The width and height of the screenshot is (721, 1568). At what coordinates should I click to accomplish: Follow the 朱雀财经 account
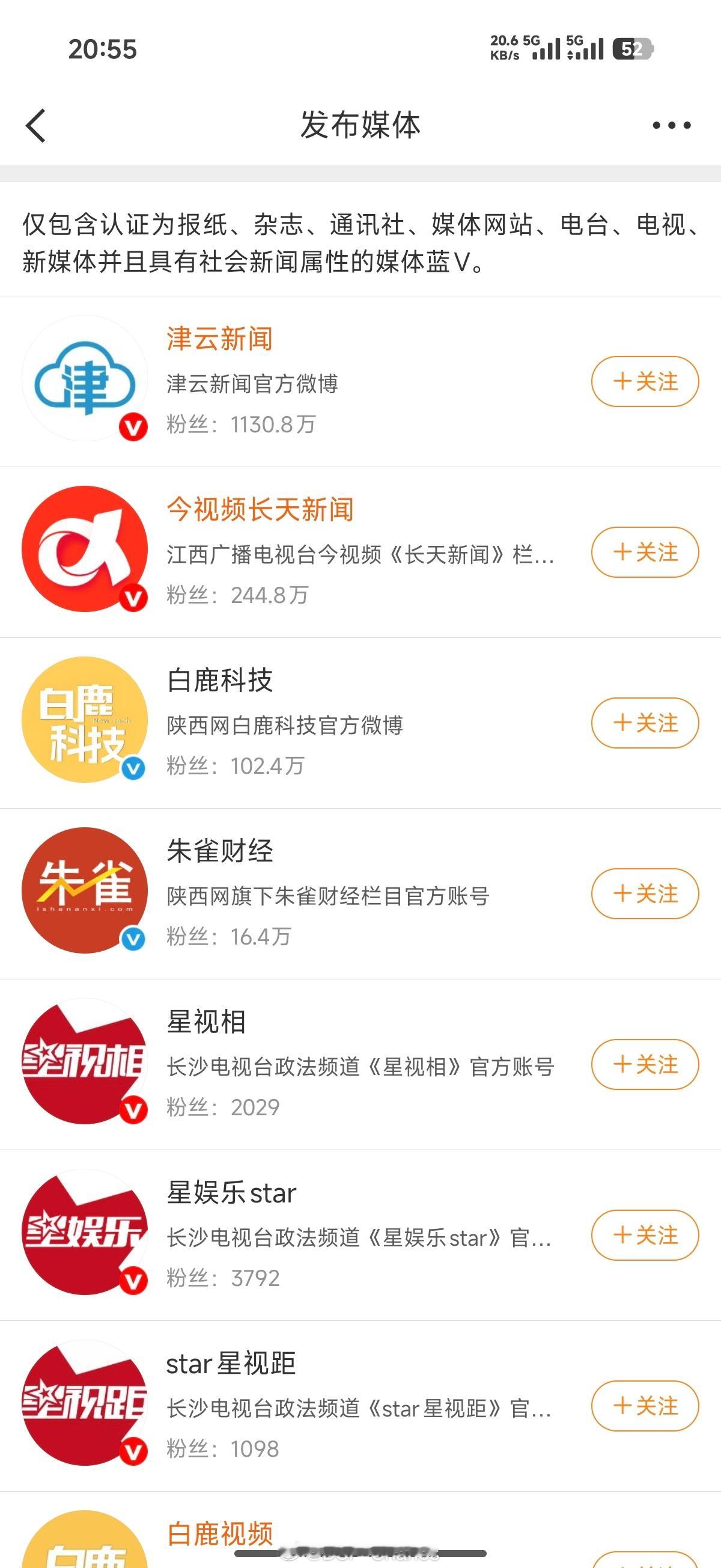pyautogui.click(x=645, y=893)
